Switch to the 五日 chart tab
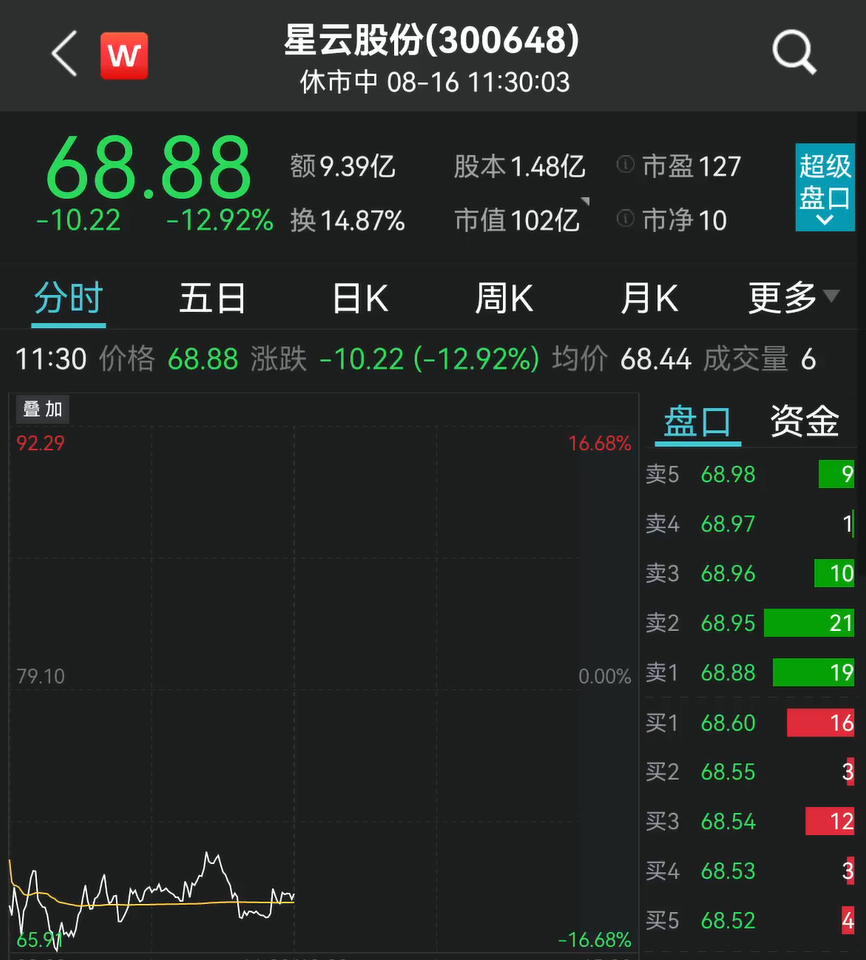Screen dimensions: 866x960 tap(212, 298)
